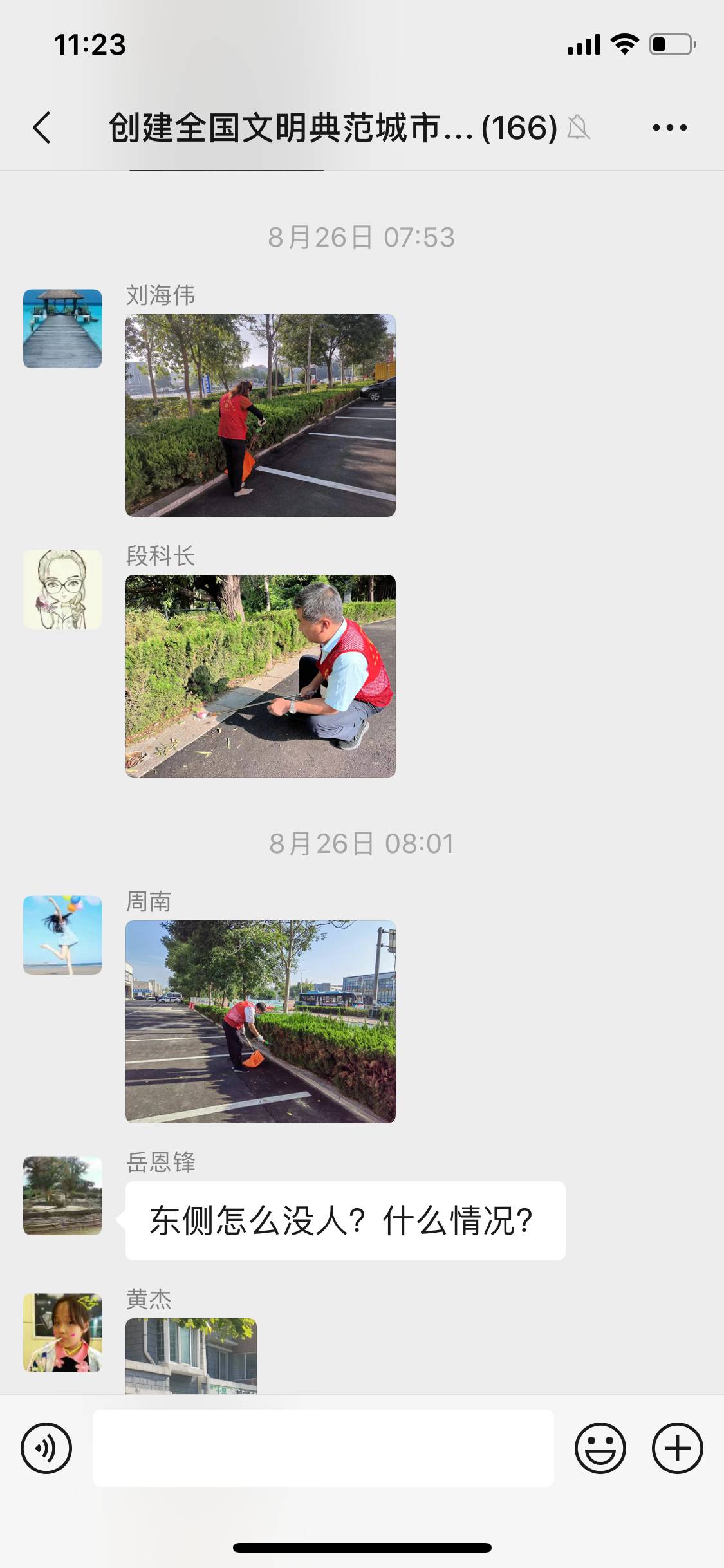
Task: Open the group chat details menu
Action: (x=669, y=127)
